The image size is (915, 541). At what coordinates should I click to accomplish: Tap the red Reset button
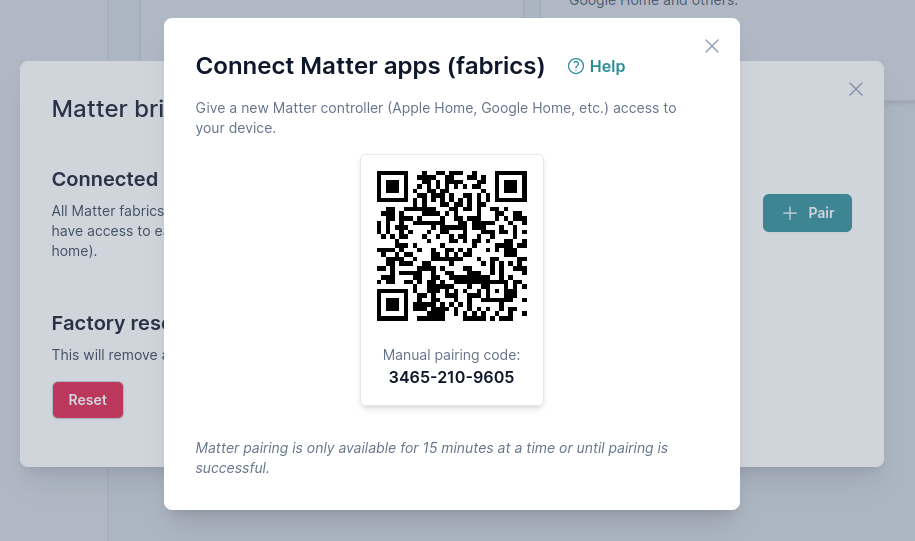(x=88, y=400)
